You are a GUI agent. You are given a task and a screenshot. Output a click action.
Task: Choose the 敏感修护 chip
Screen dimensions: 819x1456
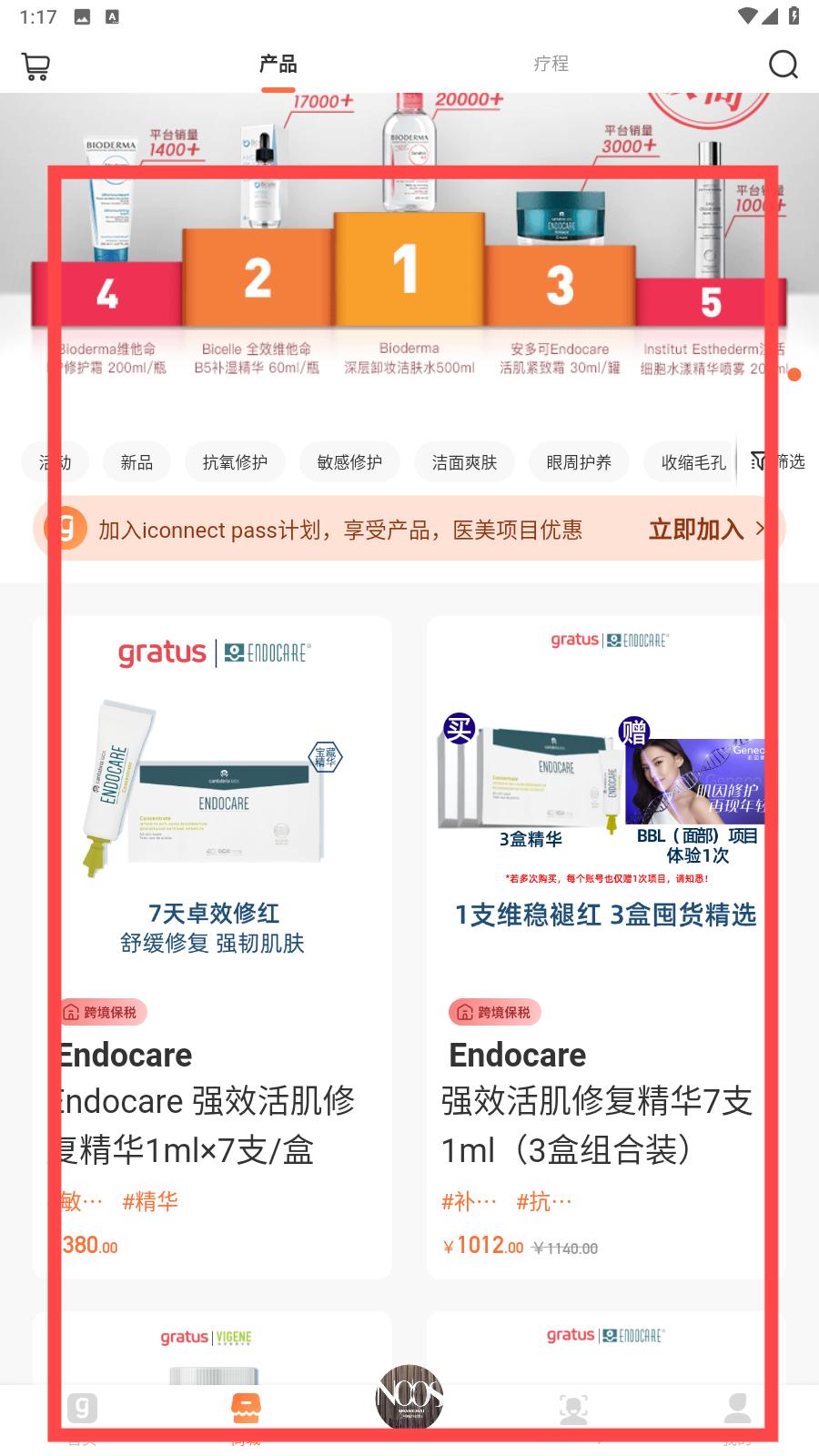349,462
